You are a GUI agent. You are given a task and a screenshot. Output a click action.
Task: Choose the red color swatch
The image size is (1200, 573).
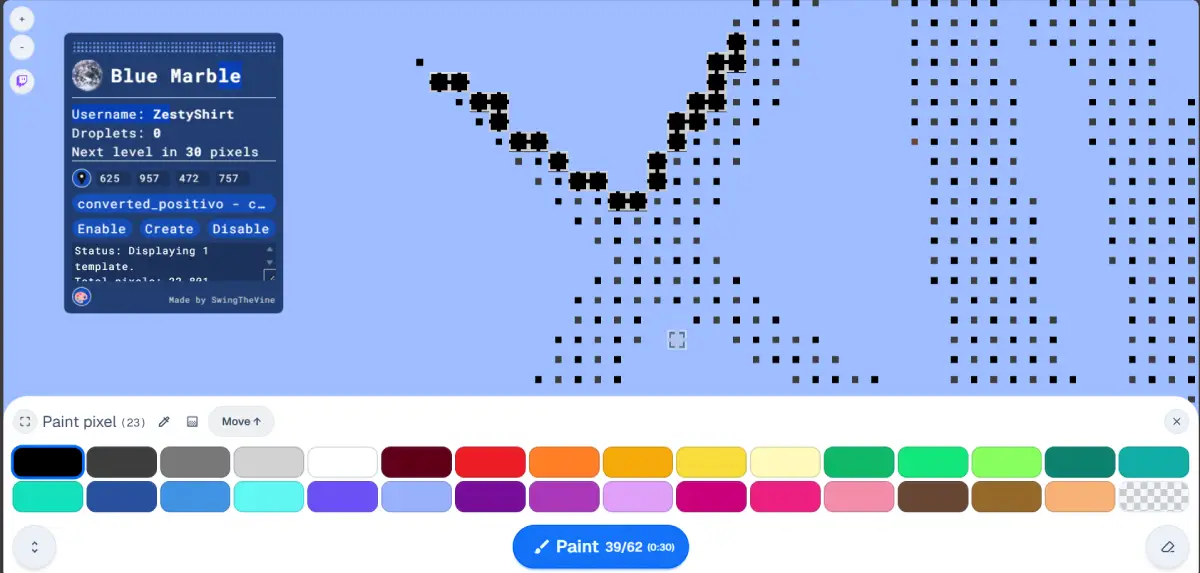490,462
